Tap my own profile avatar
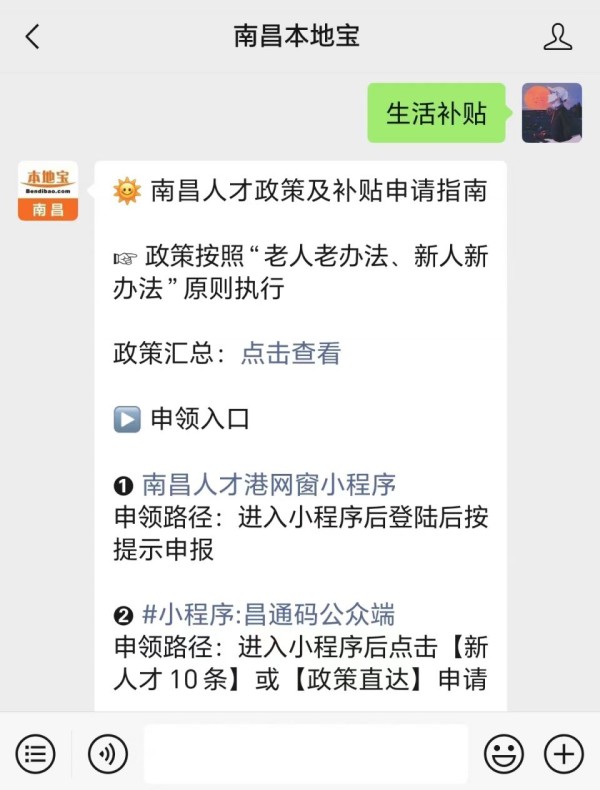Image resolution: width=600 pixels, height=790 pixels. [551, 113]
